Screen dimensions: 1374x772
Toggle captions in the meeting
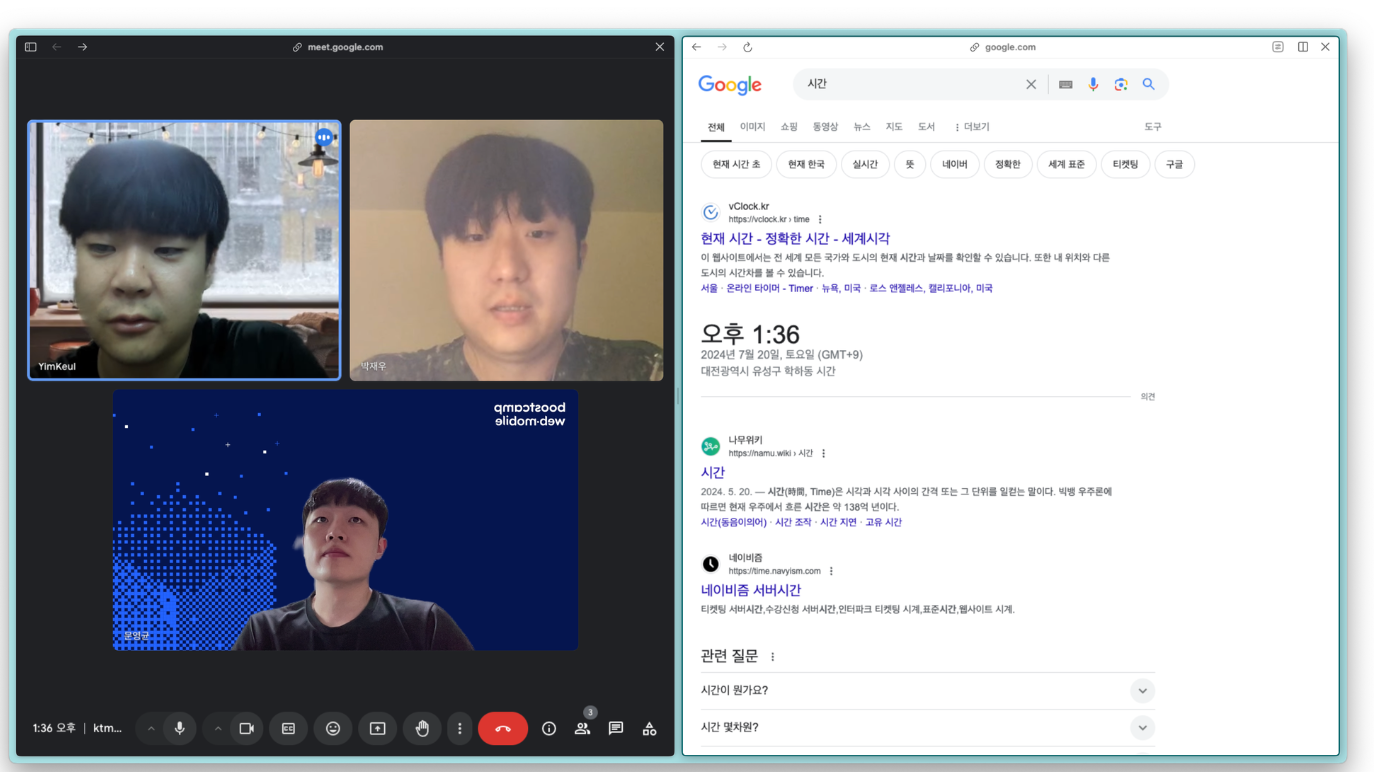click(x=288, y=729)
